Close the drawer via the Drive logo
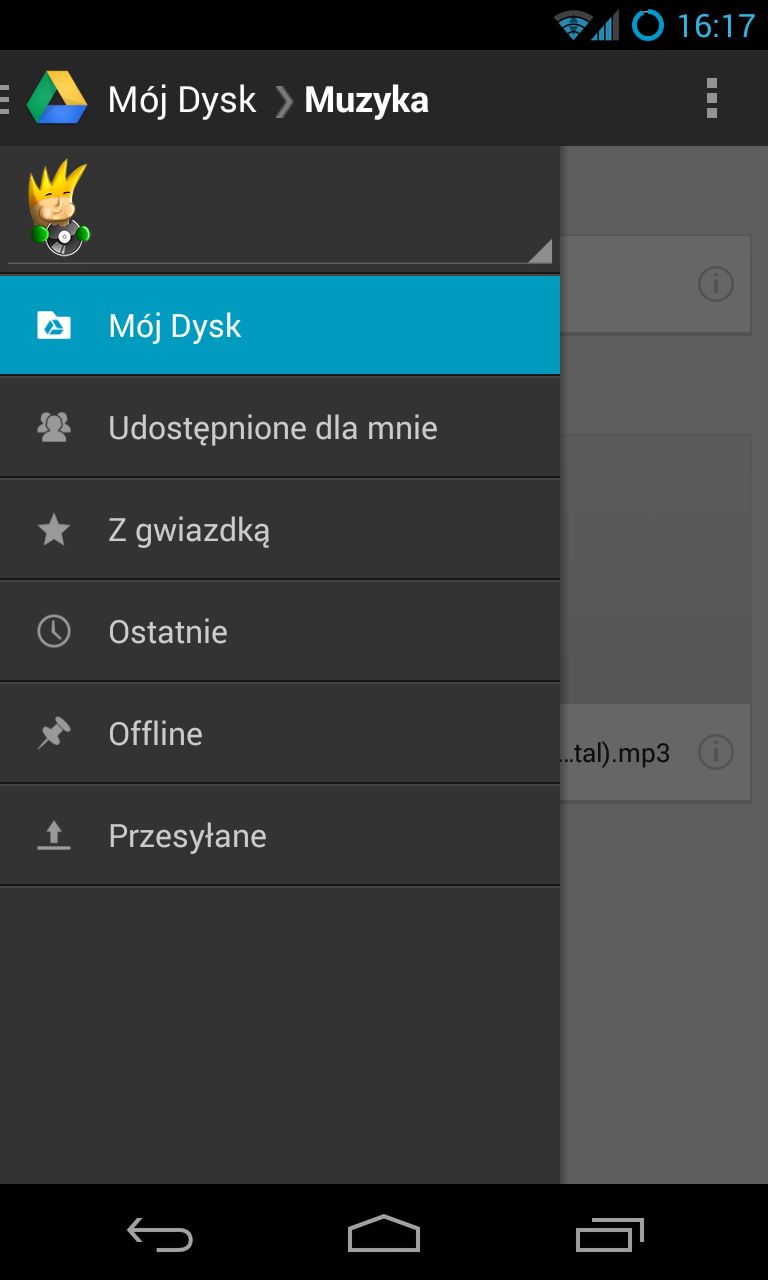Image resolution: width=768 pixels, height=1280 pixels. pos(56,98)
